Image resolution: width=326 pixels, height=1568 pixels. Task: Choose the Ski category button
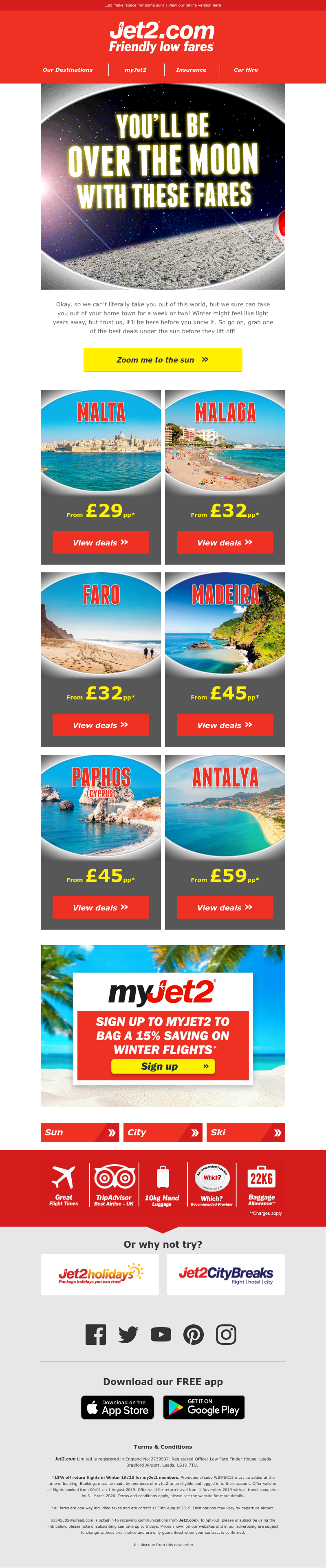tap(246, 1132)
